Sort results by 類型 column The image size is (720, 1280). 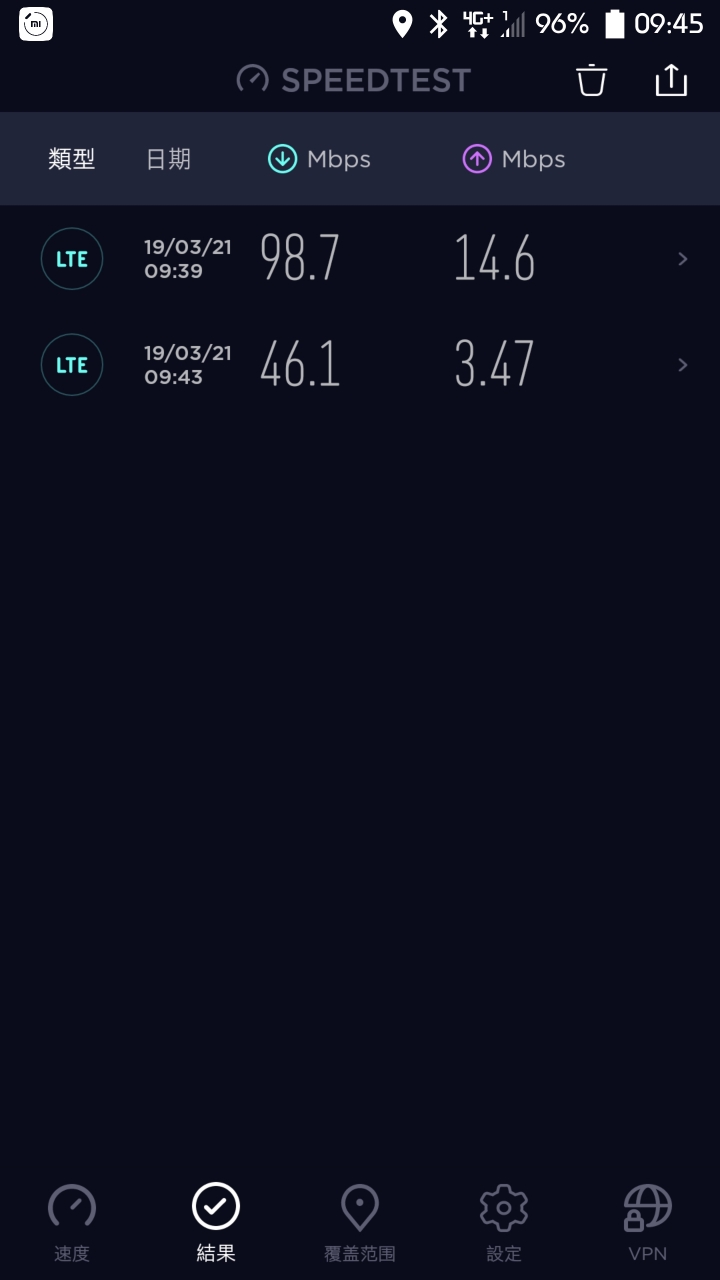(x=72, y=159)
